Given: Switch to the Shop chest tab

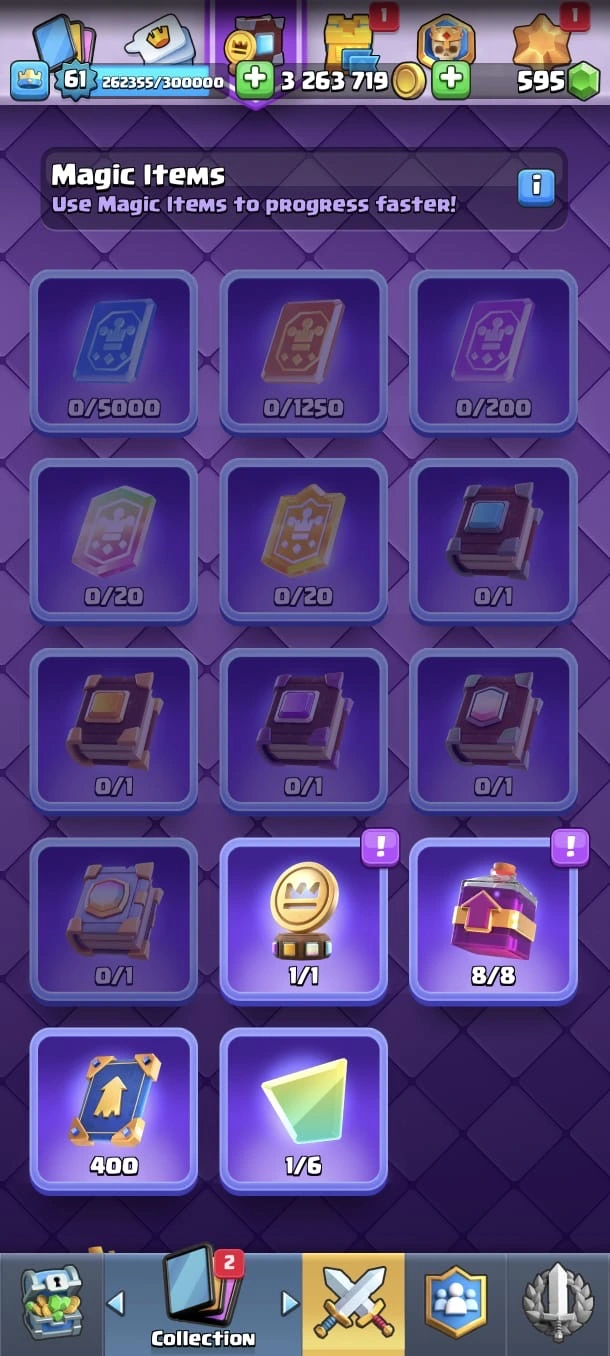Looking at the screenshot, I should pos(51,1302).
